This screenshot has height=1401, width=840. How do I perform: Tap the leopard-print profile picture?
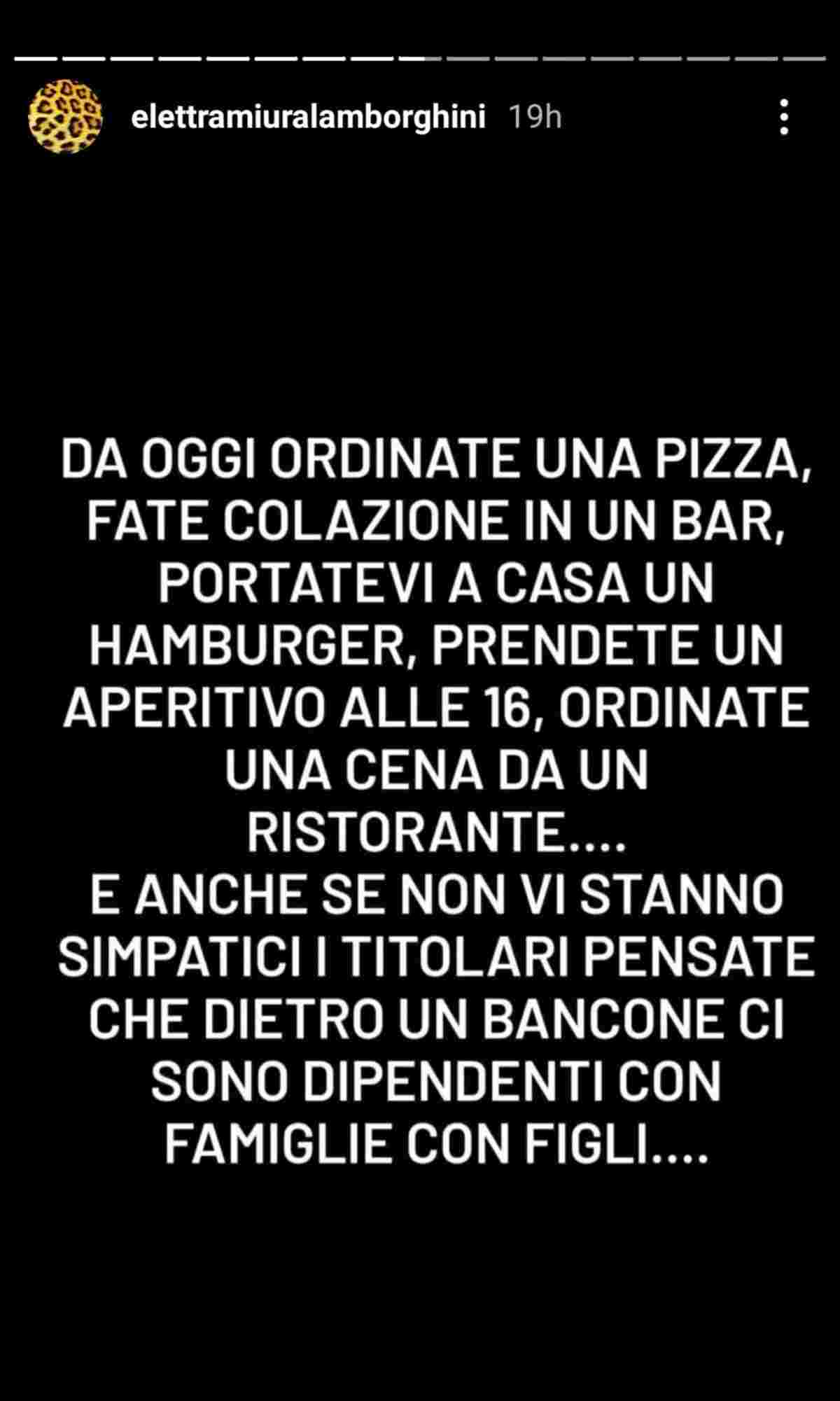click(x=65, y=116)
